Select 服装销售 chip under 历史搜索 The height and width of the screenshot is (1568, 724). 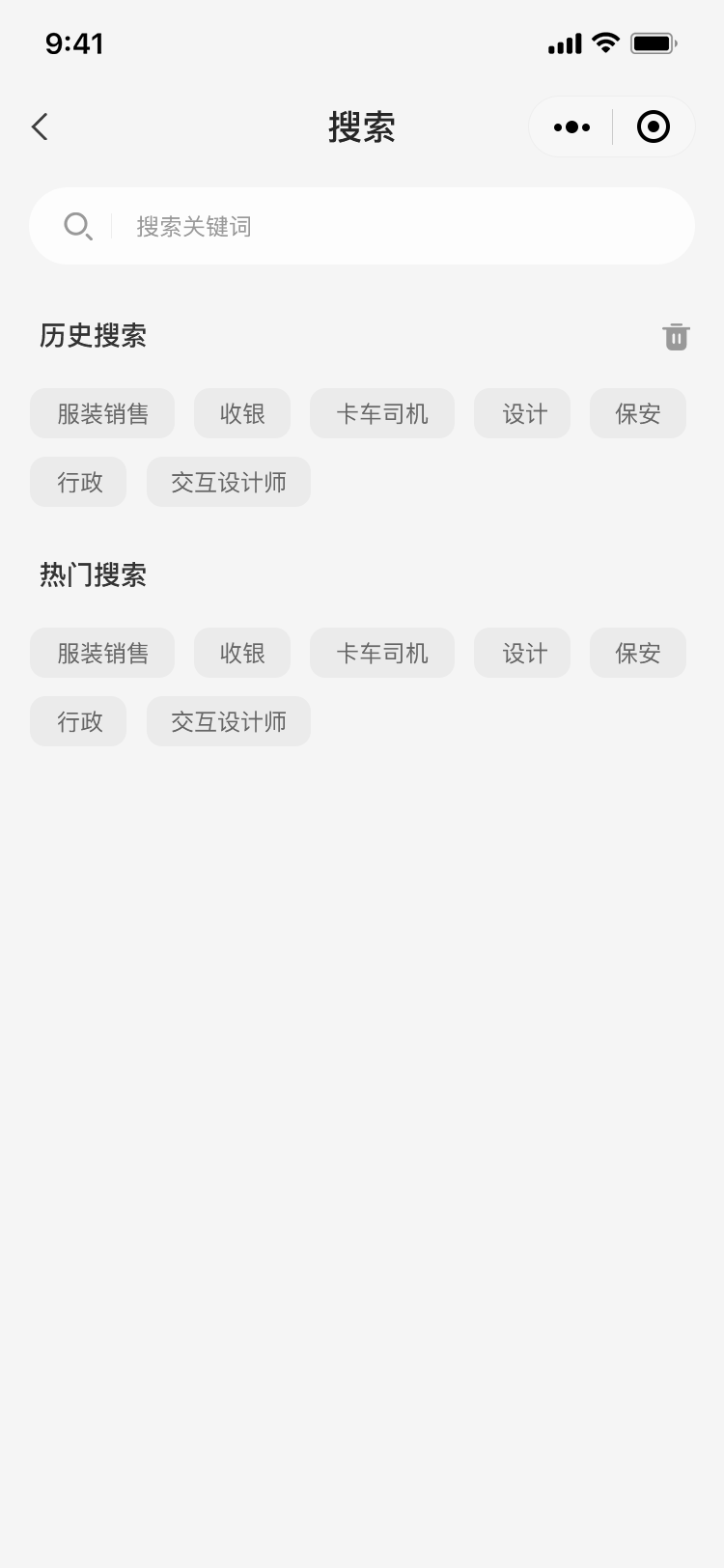tap(102, 413)
